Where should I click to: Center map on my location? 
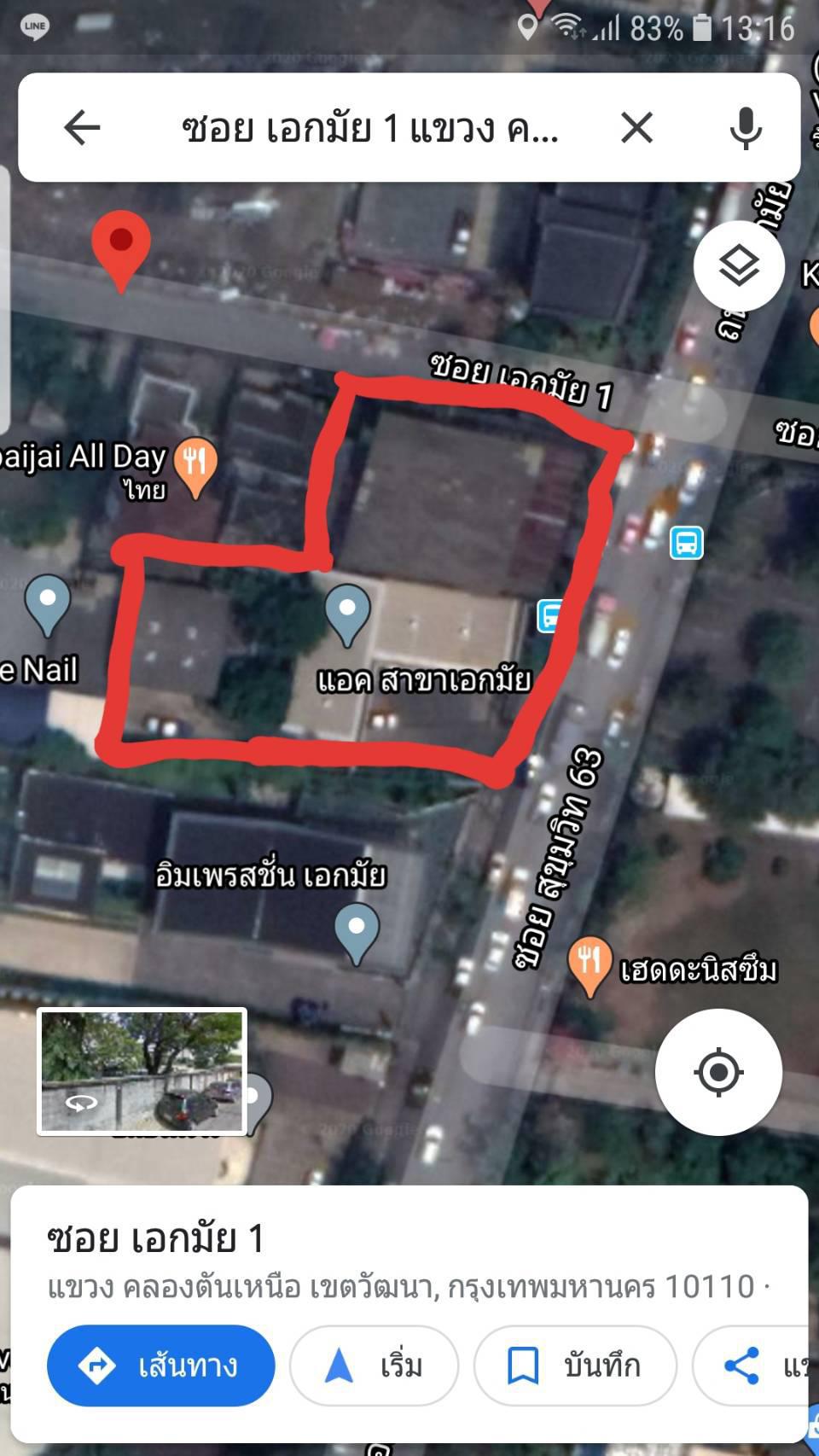click(x=718, y=1071)
